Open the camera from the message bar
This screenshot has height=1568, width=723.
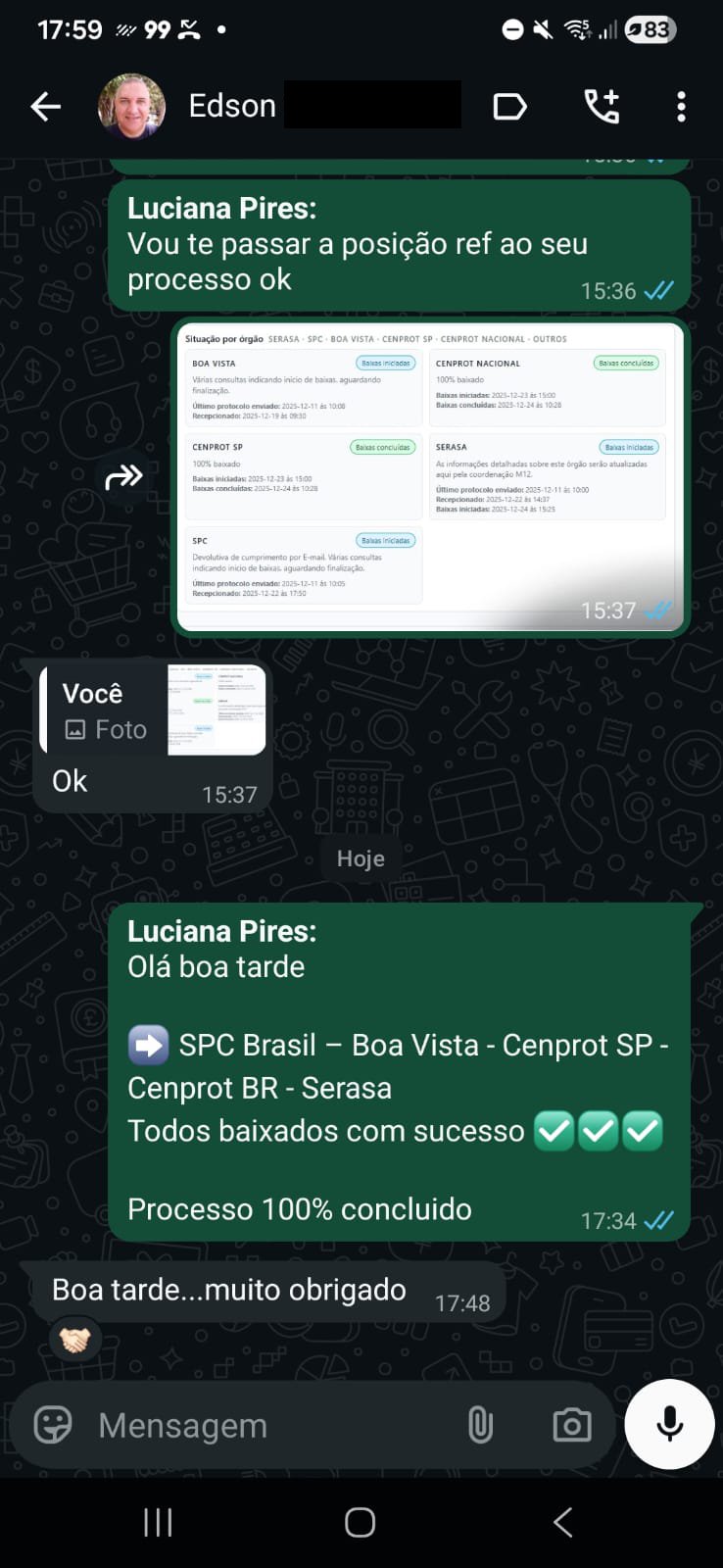[571, 1426]
